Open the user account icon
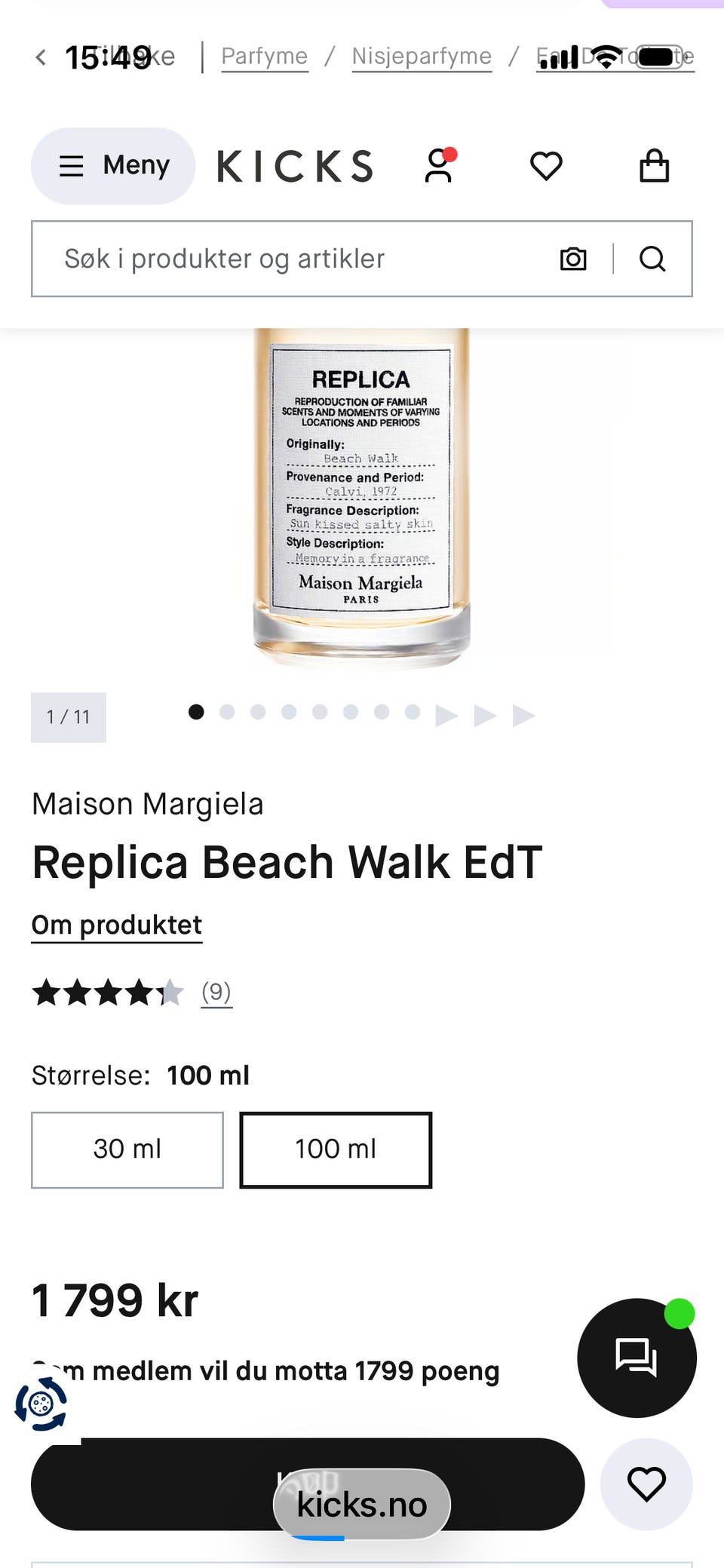The height and width of the screenshot is (1568, 724). coord(439,166)
